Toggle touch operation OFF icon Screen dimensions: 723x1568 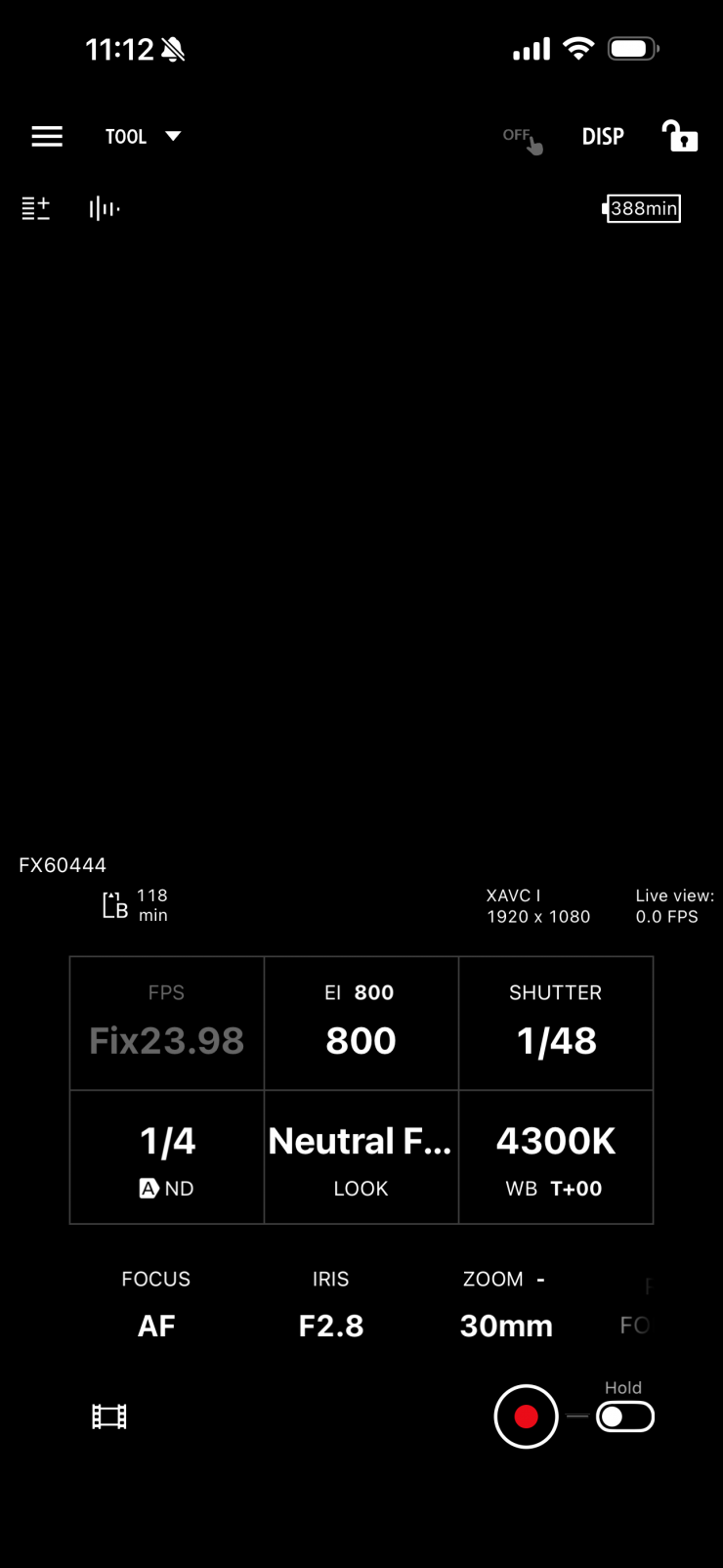click(x=523, y=139)
